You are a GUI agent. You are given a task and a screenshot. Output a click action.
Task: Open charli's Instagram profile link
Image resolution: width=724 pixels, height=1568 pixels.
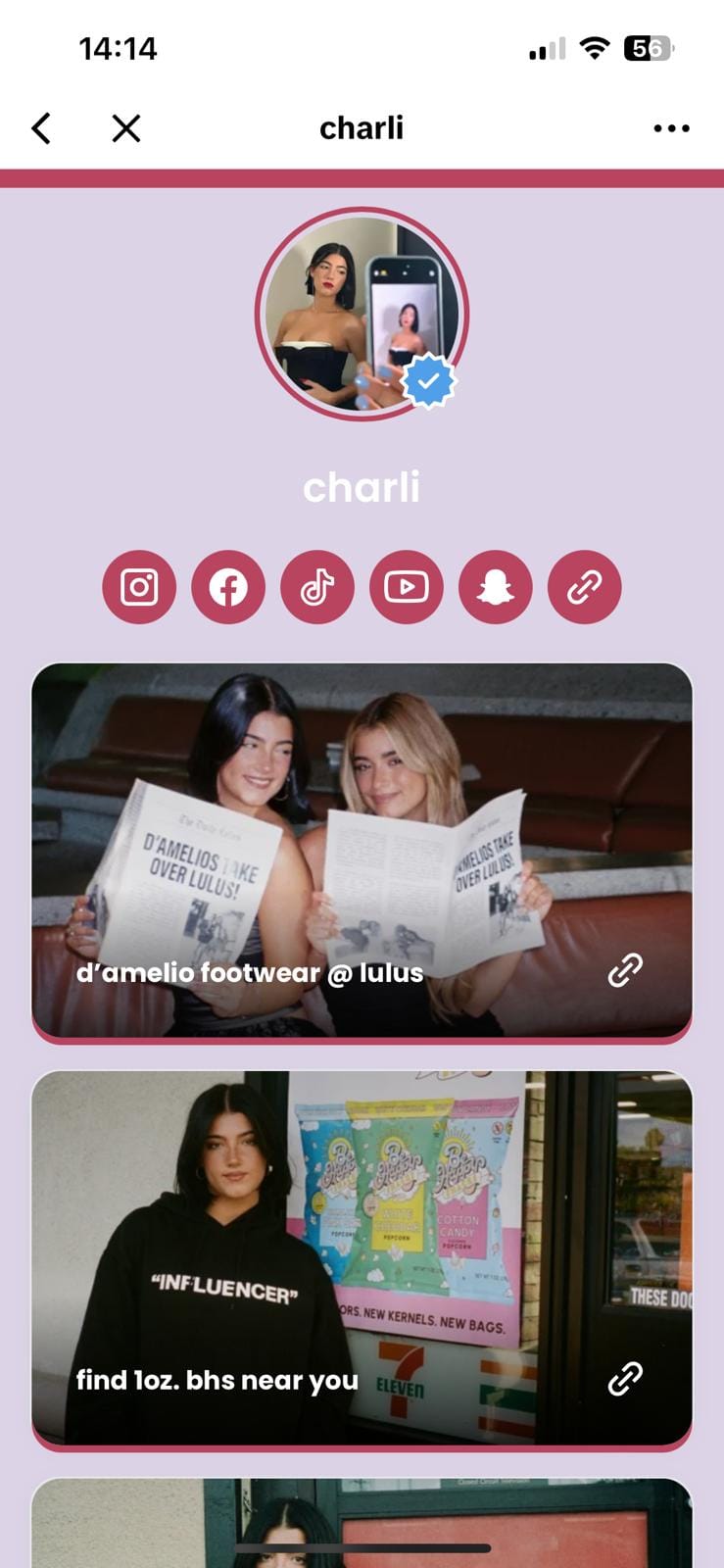[139, 587]
